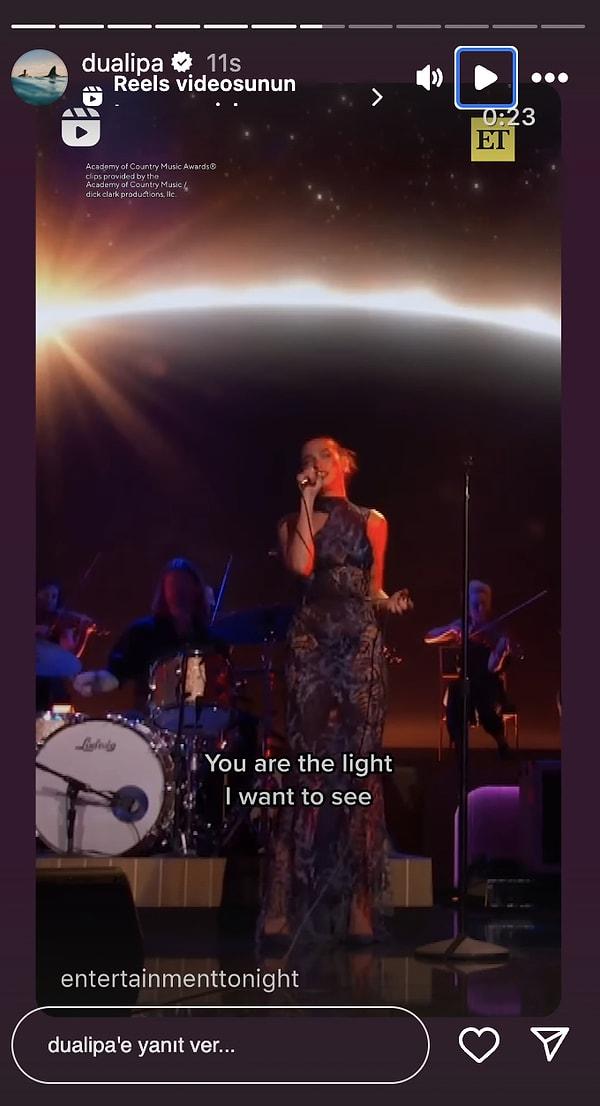Open the three-dot more options menu
The image size is (600, 1106).
pos(549,77)
